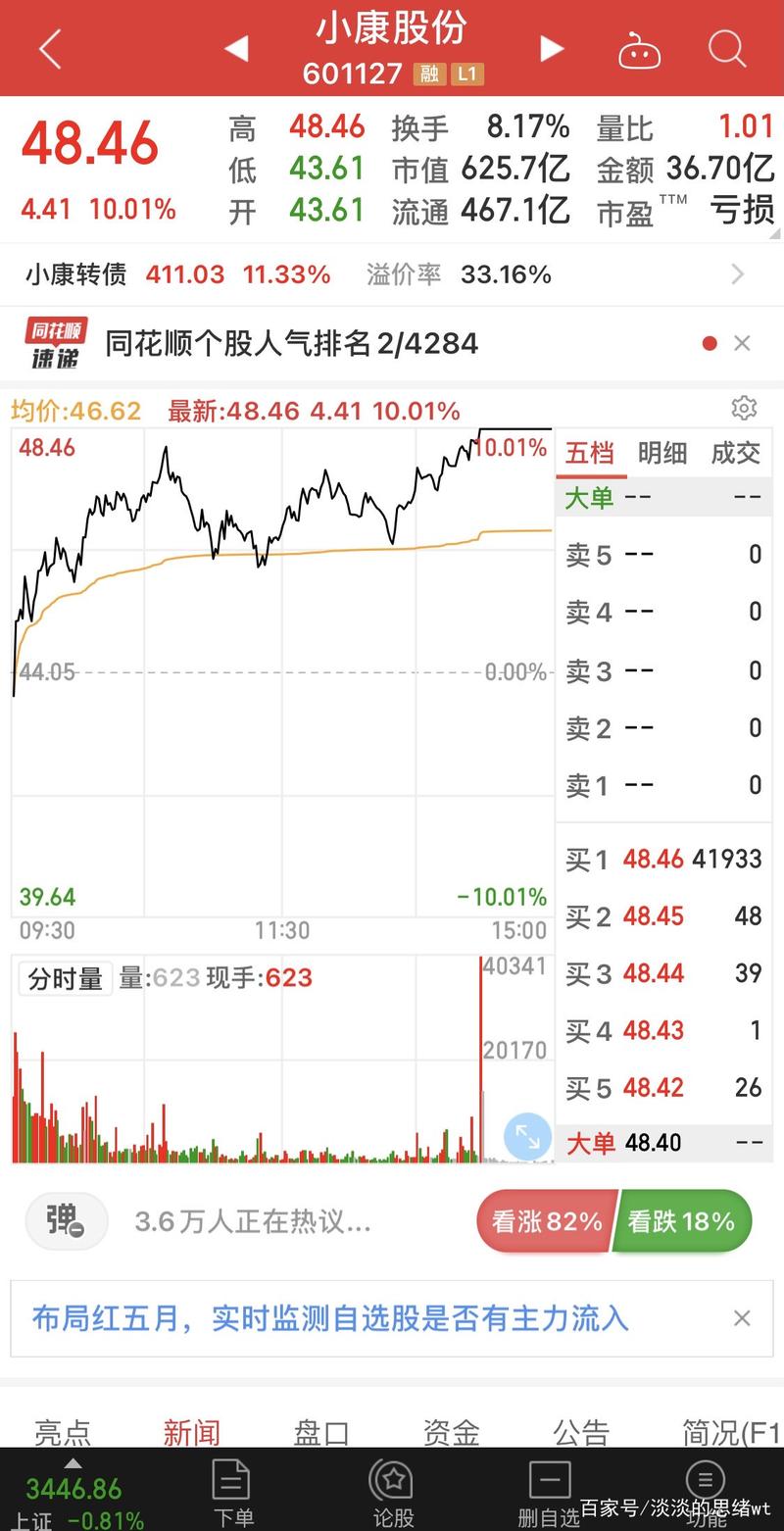Vote 看涨 82% bullish button

[546, 1220]
